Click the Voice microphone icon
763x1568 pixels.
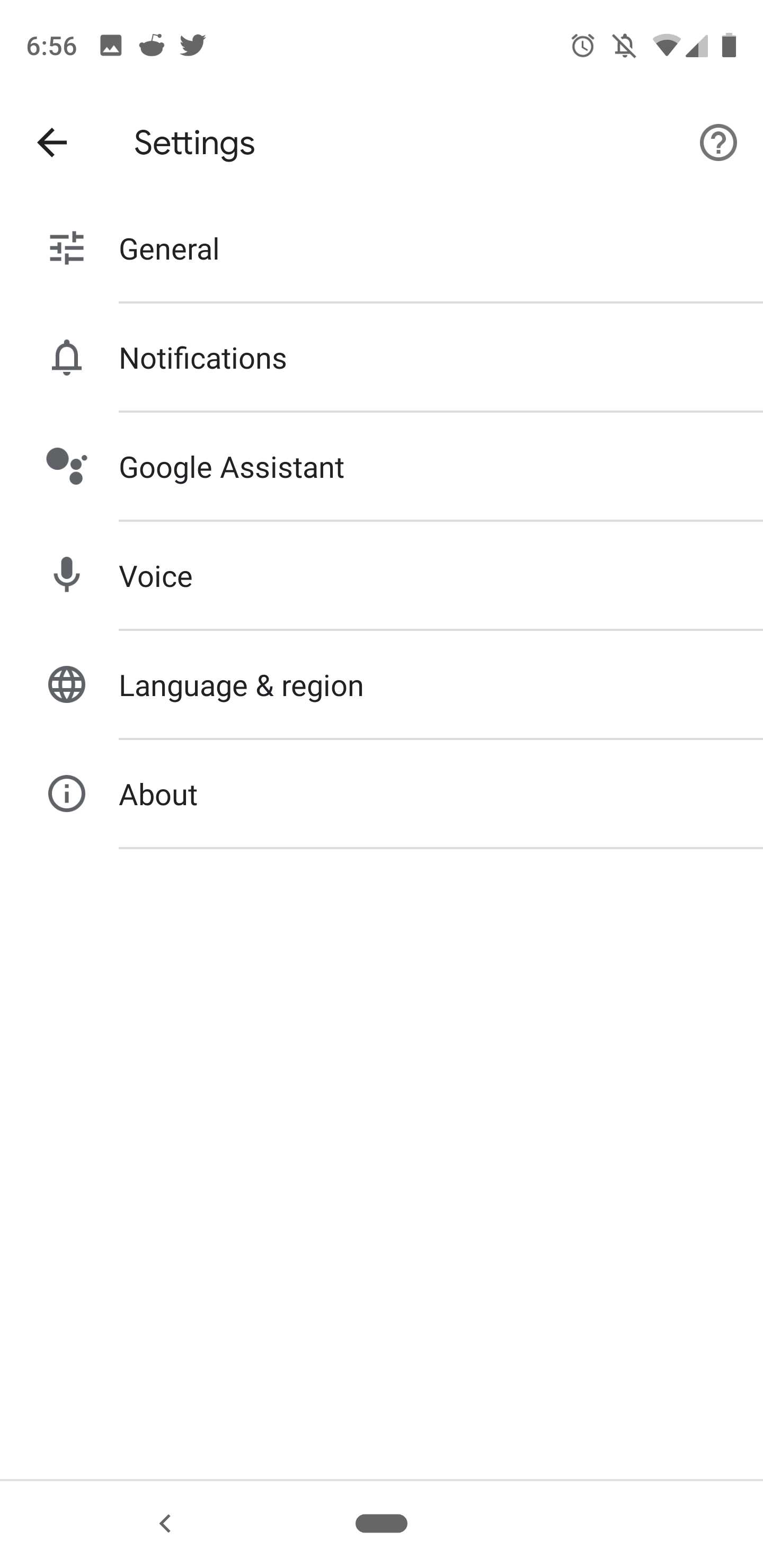pos(66,576)
